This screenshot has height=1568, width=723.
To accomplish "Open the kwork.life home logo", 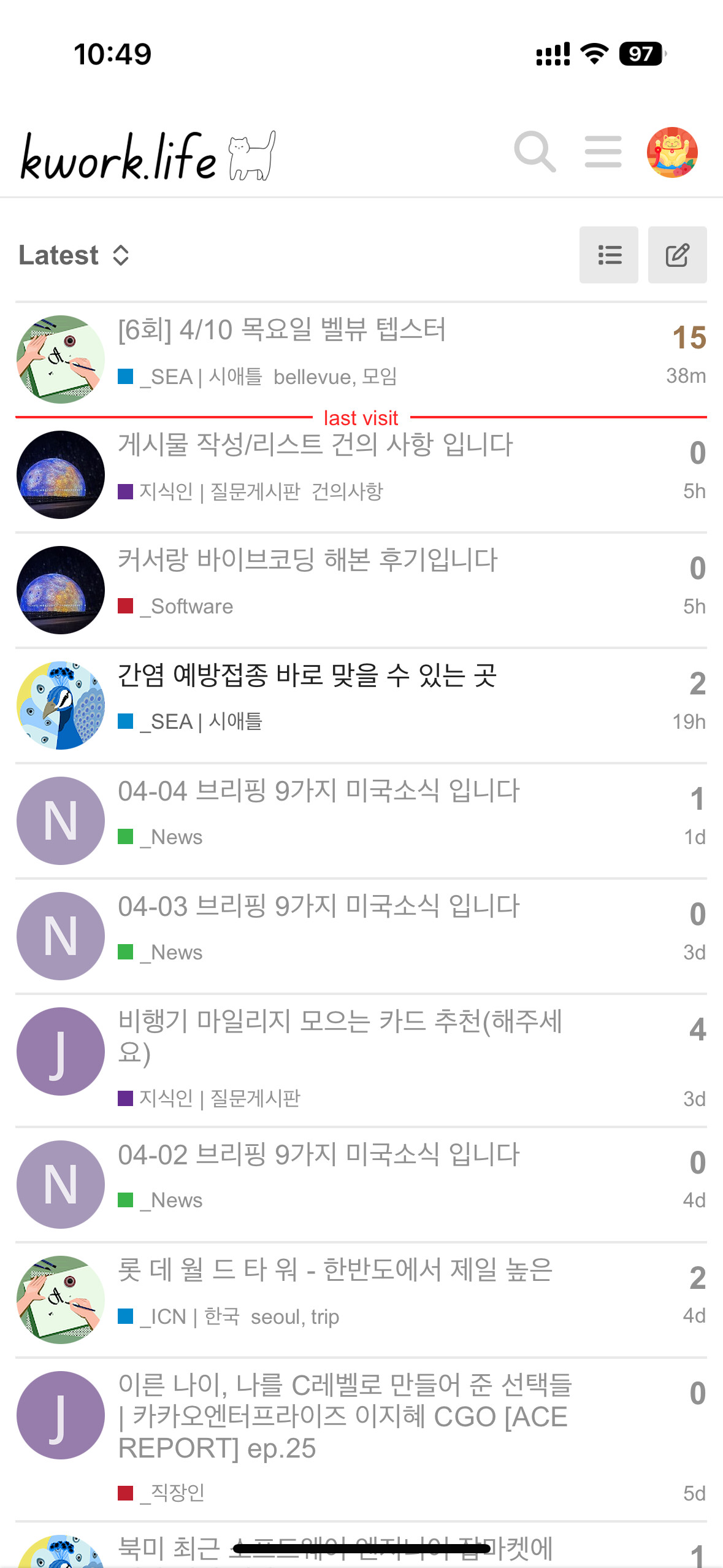I will tap(147, 156).
